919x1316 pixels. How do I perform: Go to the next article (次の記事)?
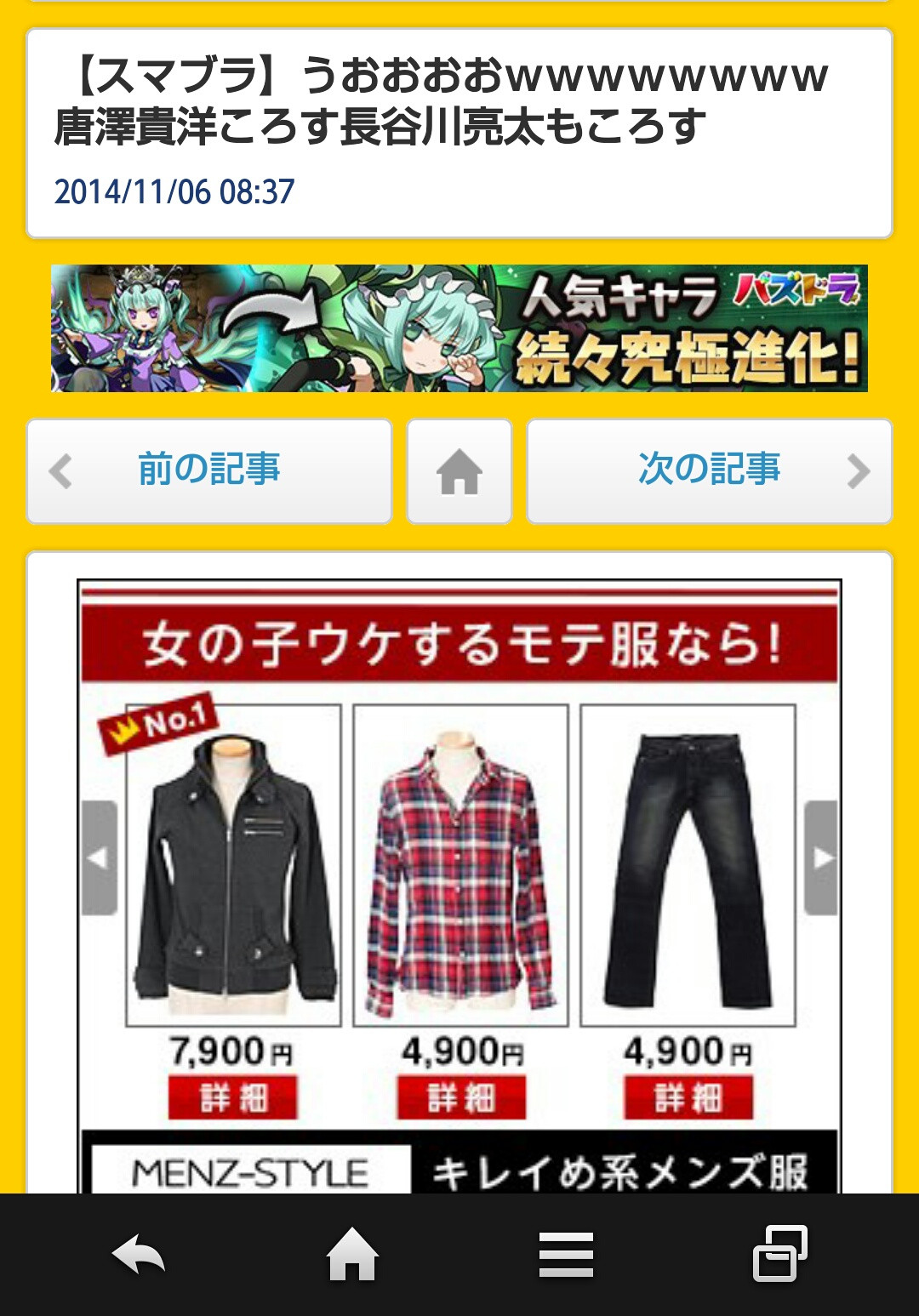(x=710, y=470)
